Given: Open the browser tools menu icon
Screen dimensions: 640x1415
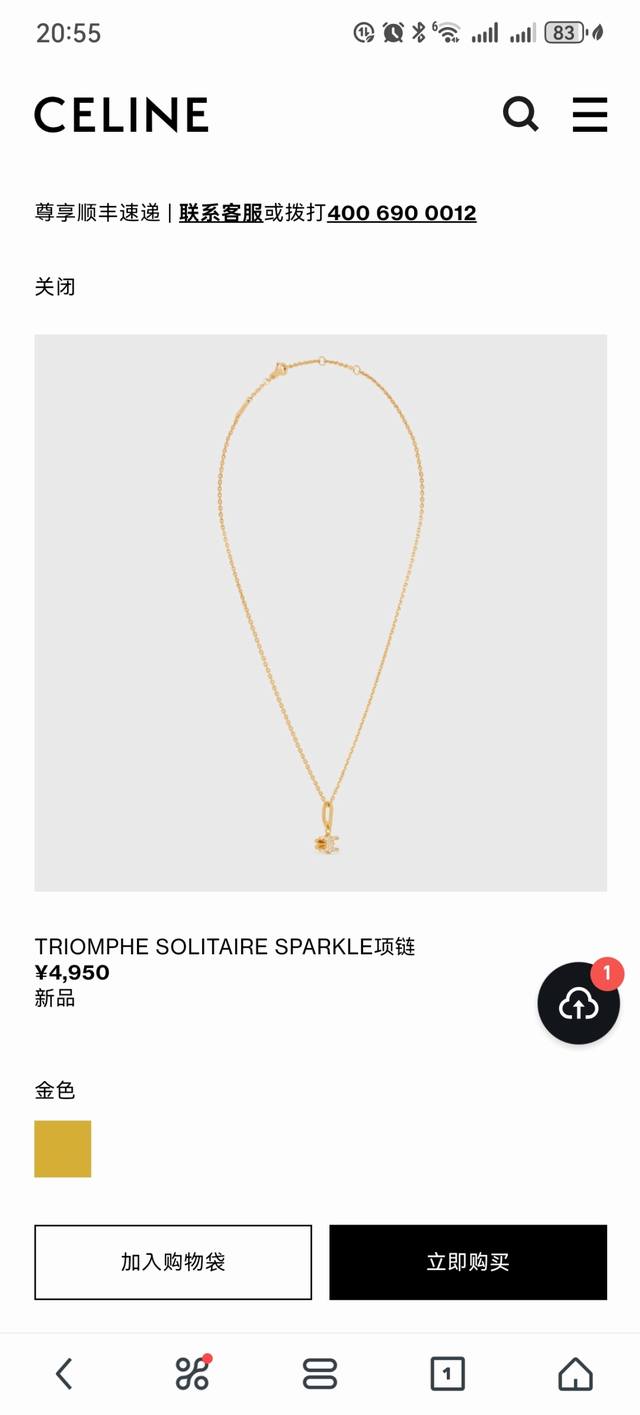Looking at the screenshot, I should (x=192, y=1374).
